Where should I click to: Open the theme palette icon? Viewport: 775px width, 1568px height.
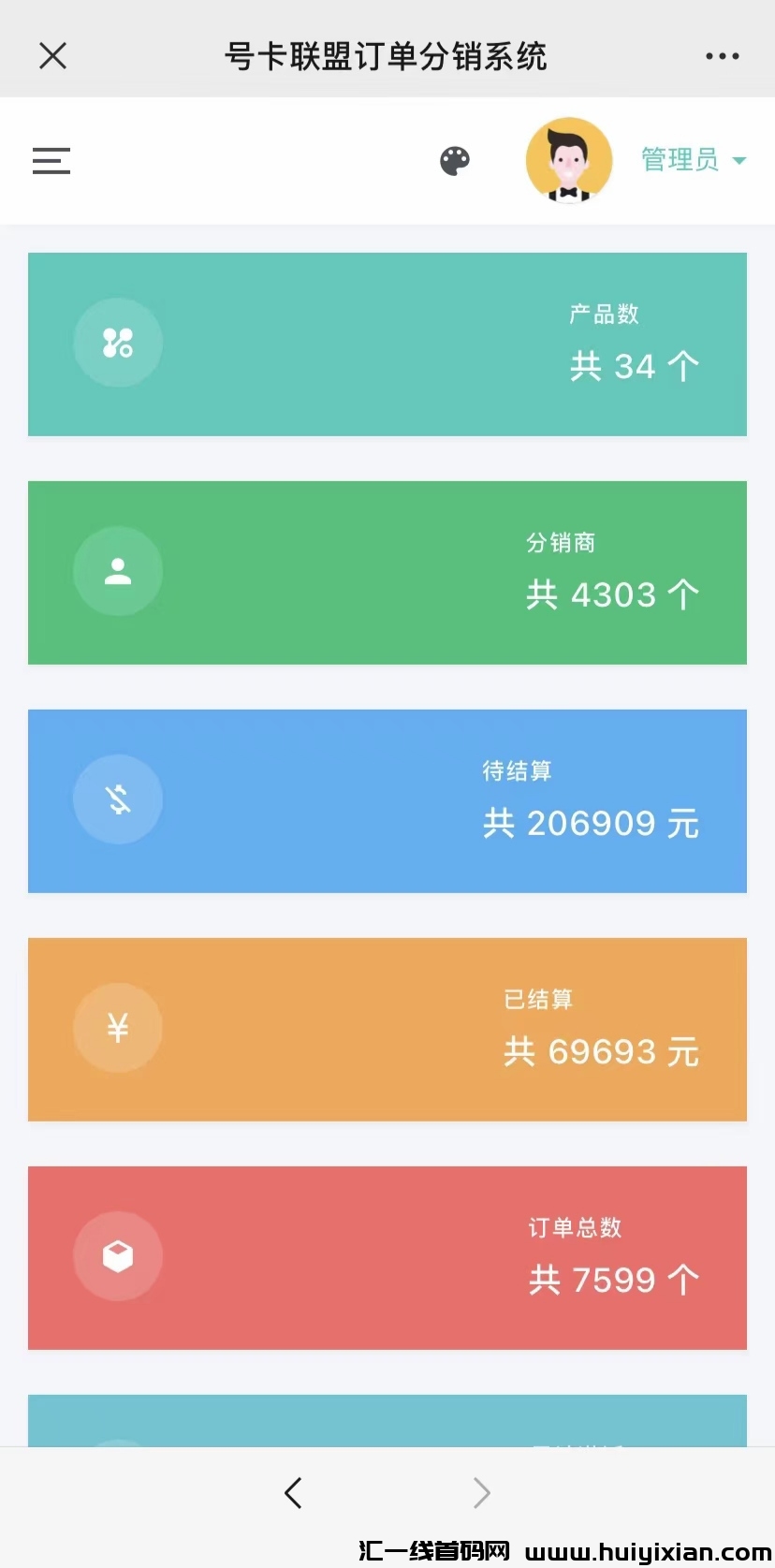click(454, 160)
